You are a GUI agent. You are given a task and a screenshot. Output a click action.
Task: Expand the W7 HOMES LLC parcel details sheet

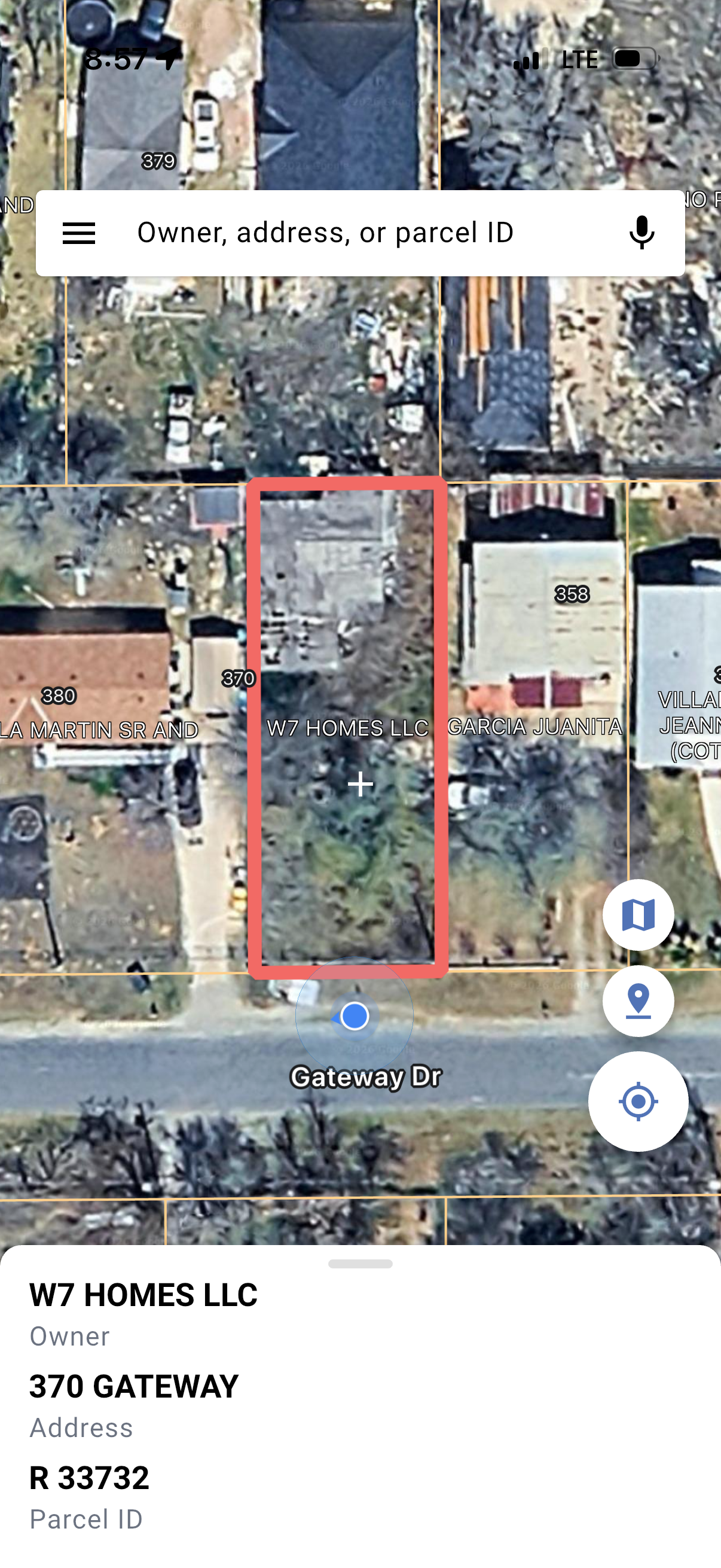point(360,1264)
